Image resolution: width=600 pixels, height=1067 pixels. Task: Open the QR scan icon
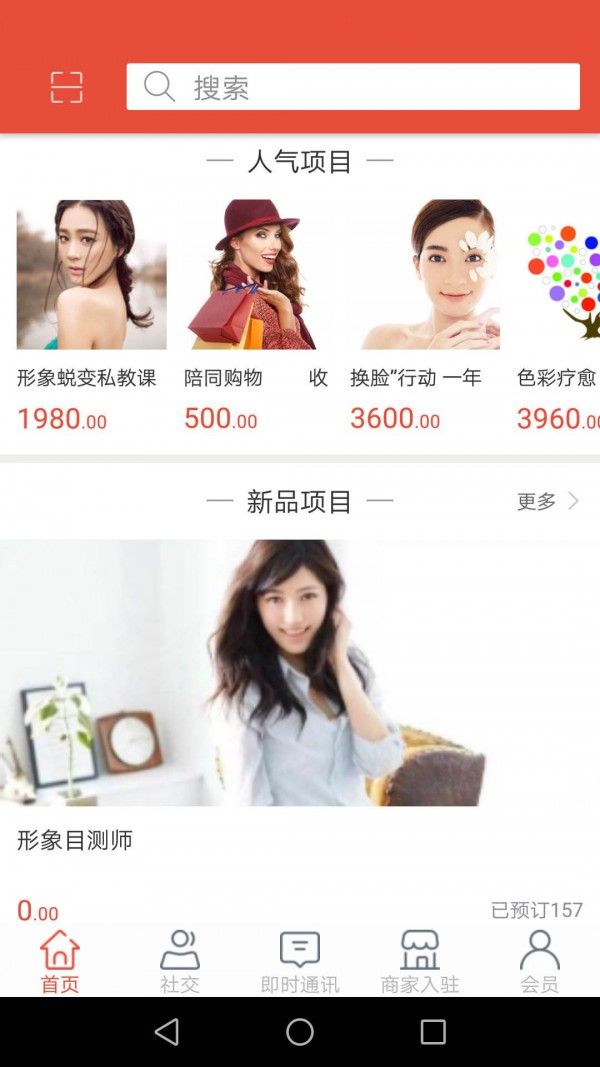tap(66, 87)
